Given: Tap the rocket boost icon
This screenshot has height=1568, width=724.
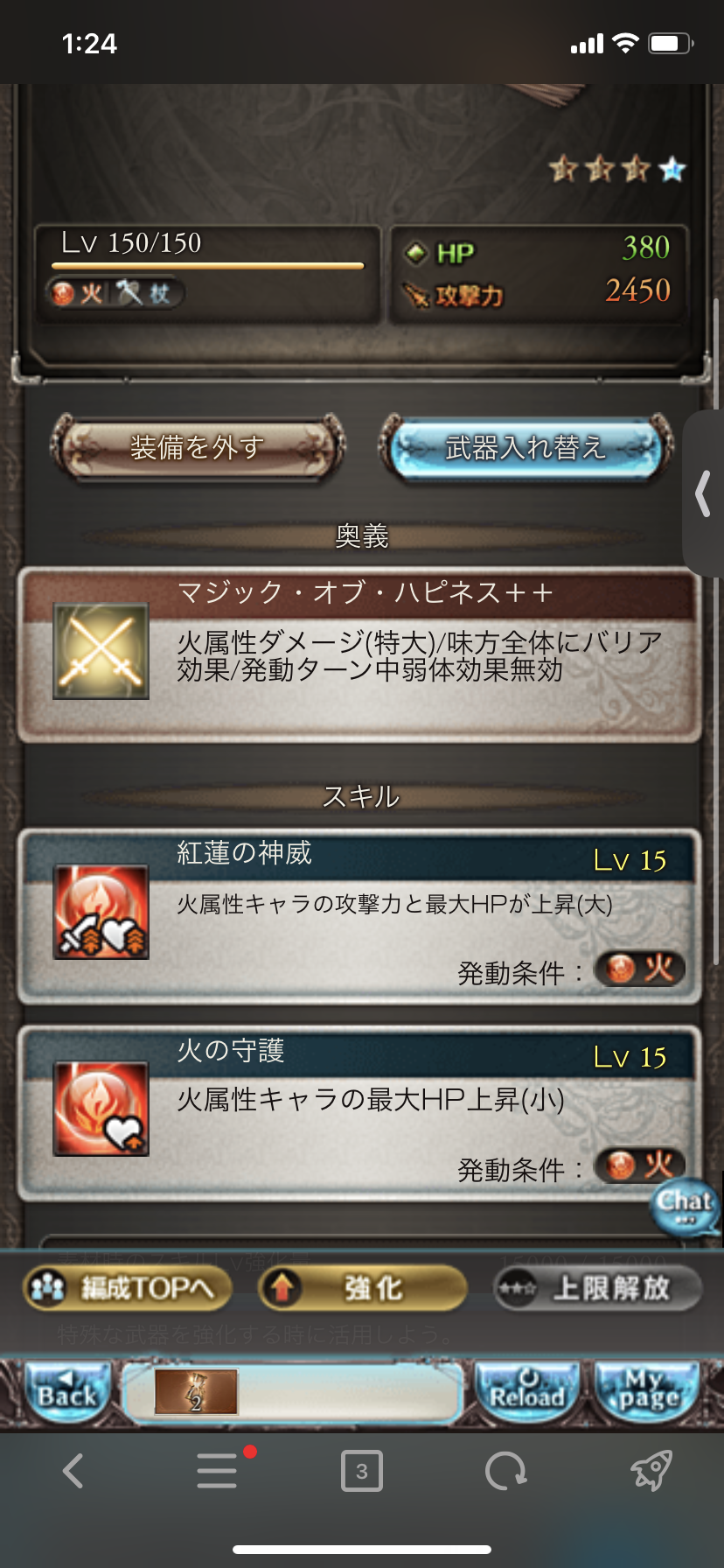Looking at the screenshot, I should click(x=651, y=1471).
